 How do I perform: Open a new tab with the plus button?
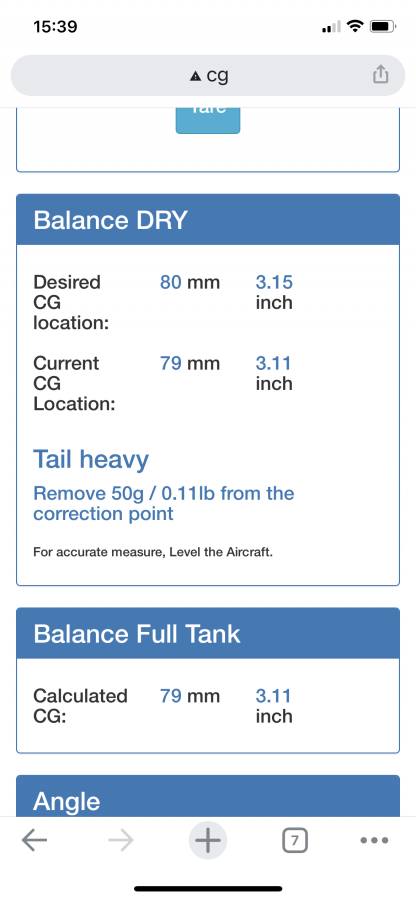coord(208,841)
